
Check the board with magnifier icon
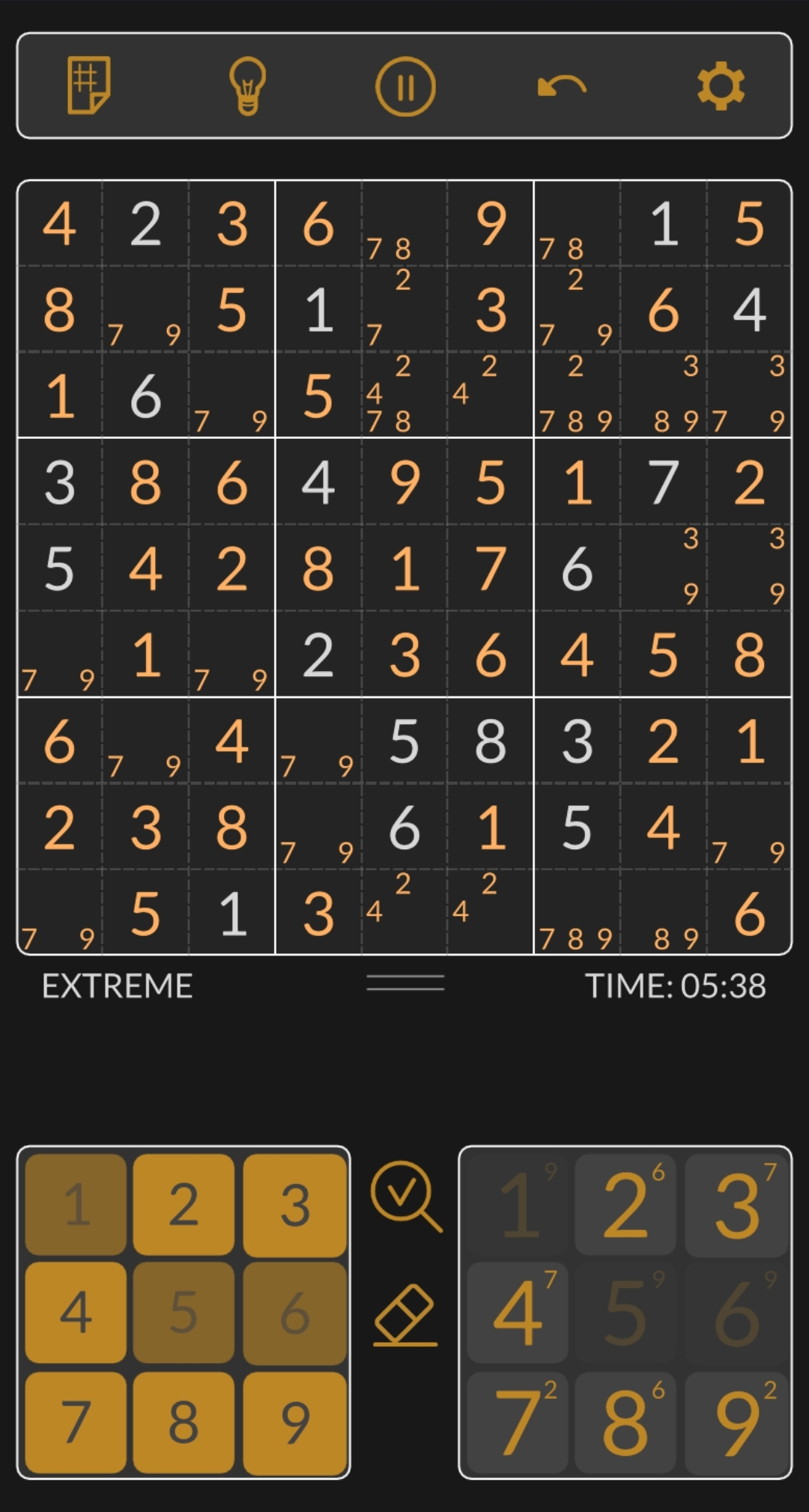pyautogui.click(x=405, y=1197)
